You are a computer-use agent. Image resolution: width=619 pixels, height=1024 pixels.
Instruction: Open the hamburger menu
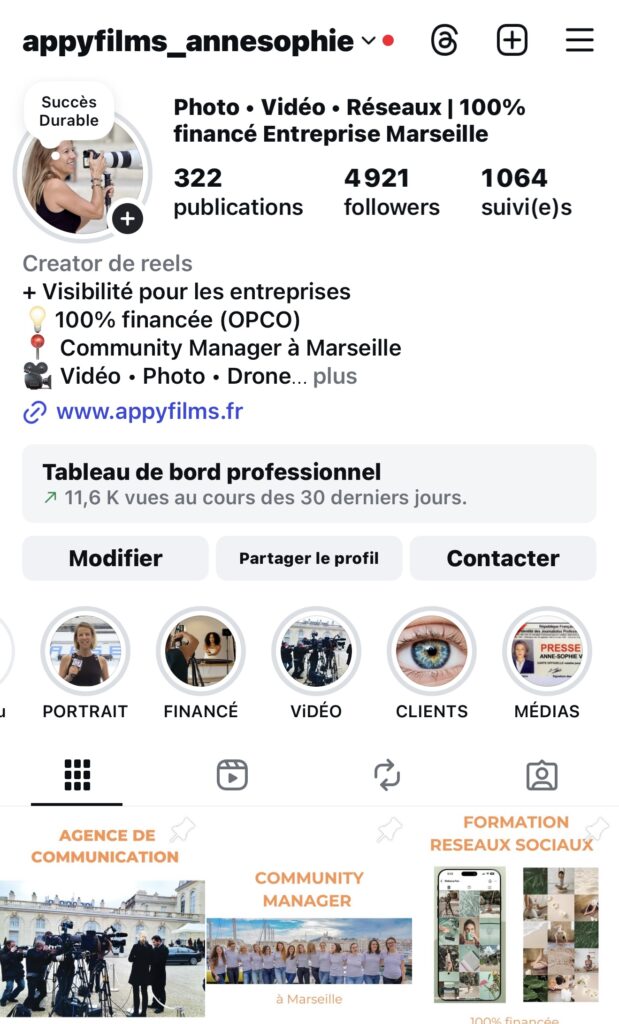(x=580, y=41)
